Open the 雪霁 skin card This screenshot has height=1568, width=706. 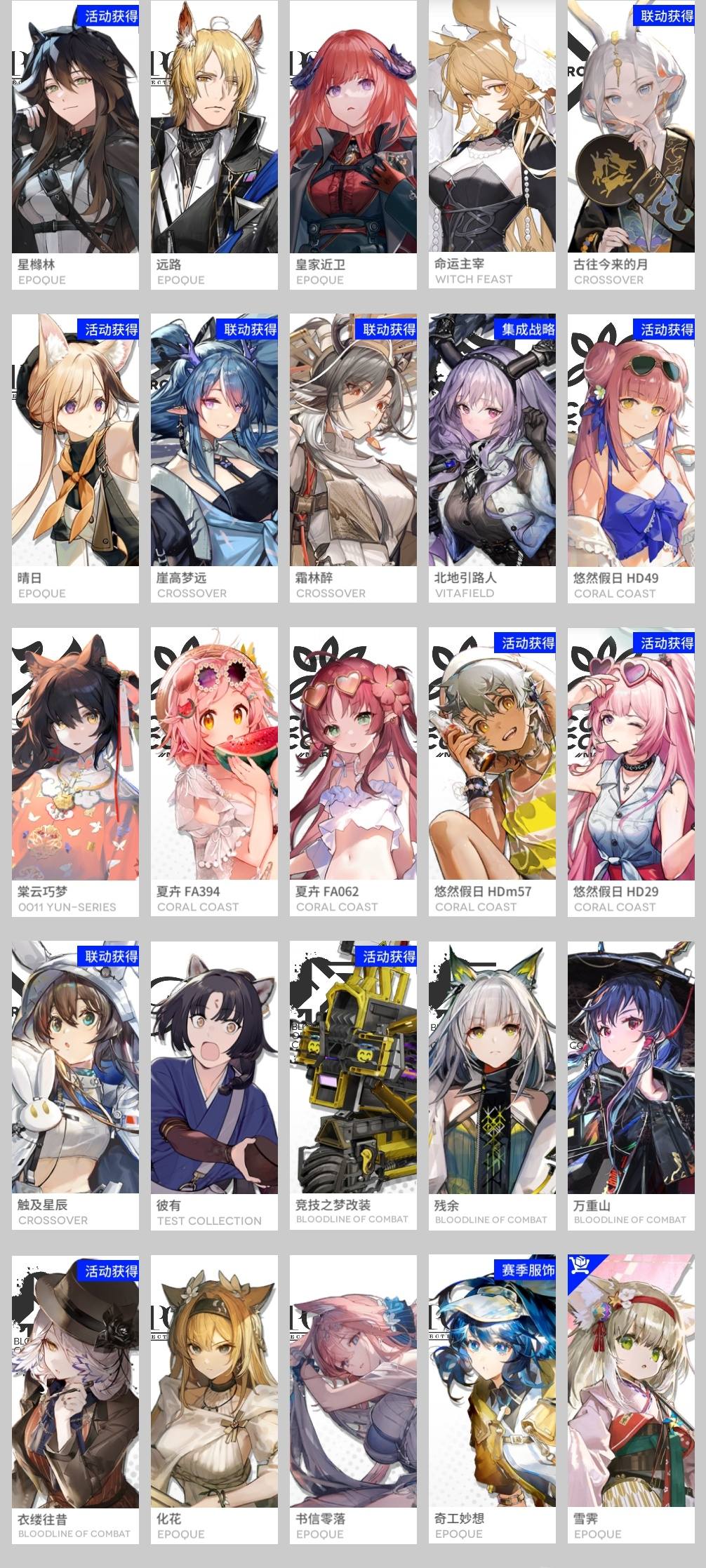click(631, 1399)
